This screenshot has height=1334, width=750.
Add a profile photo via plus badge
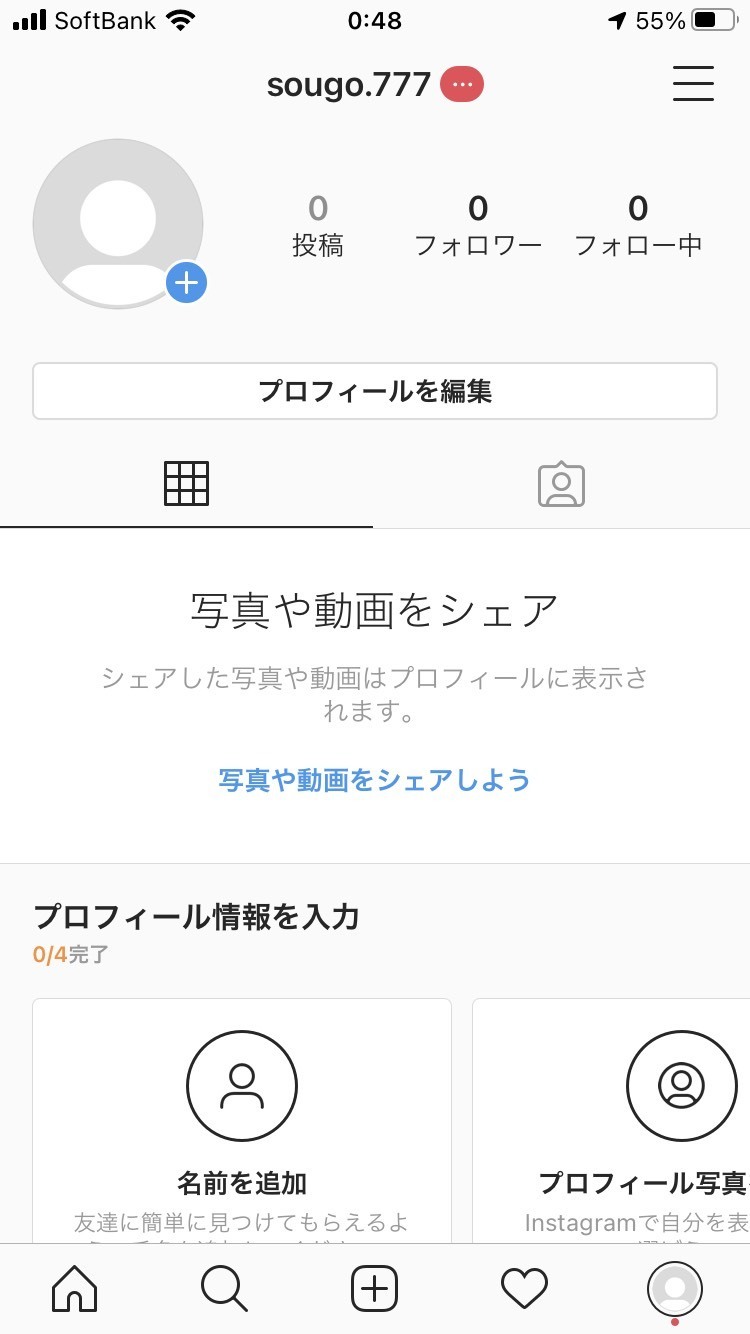[186, 284]
